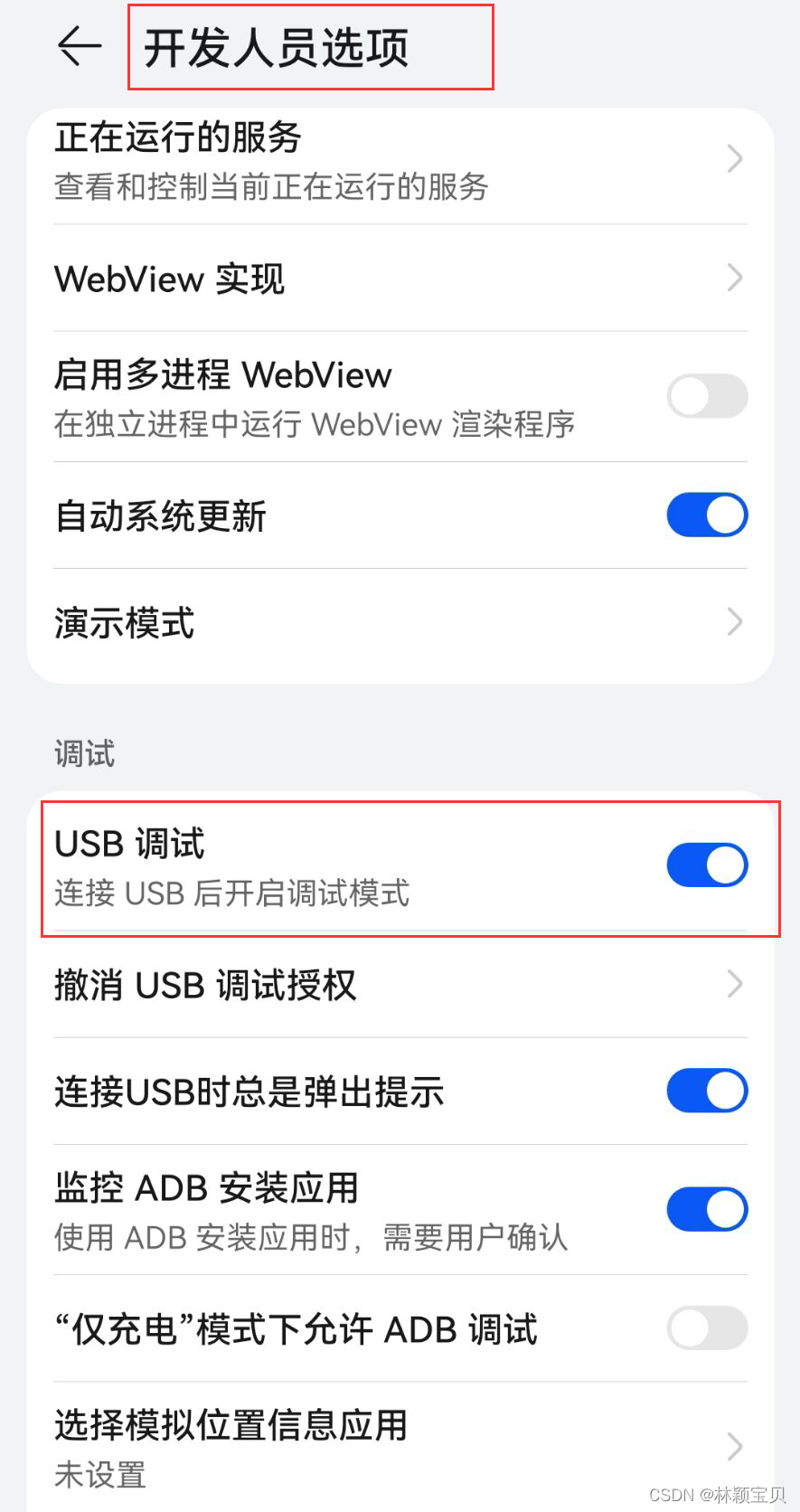Image resolution: width=800 pixels, height=1512 pixels.
Task: Turn off 自动系统更新
Action: point(707,515)
